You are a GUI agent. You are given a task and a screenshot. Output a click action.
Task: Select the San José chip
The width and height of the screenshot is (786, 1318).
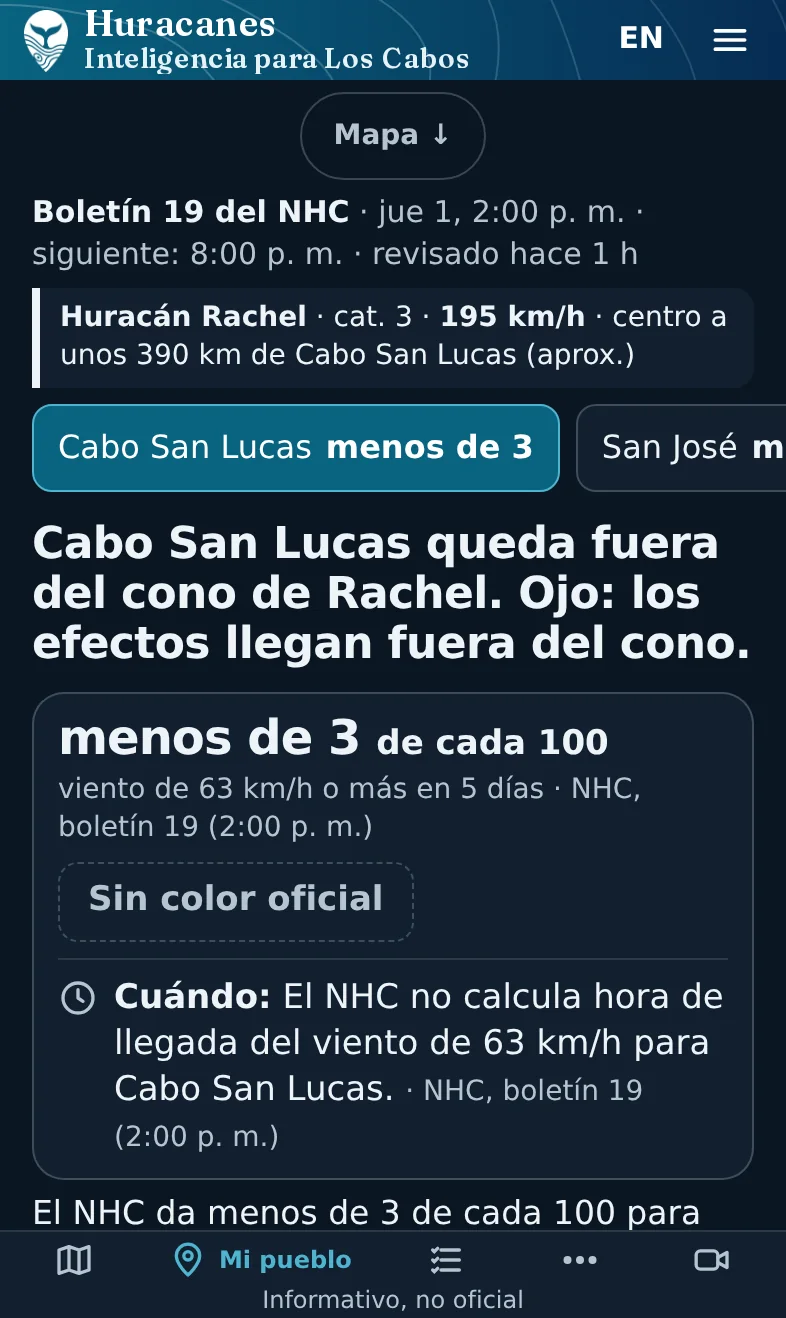click(x=683, y=448)
